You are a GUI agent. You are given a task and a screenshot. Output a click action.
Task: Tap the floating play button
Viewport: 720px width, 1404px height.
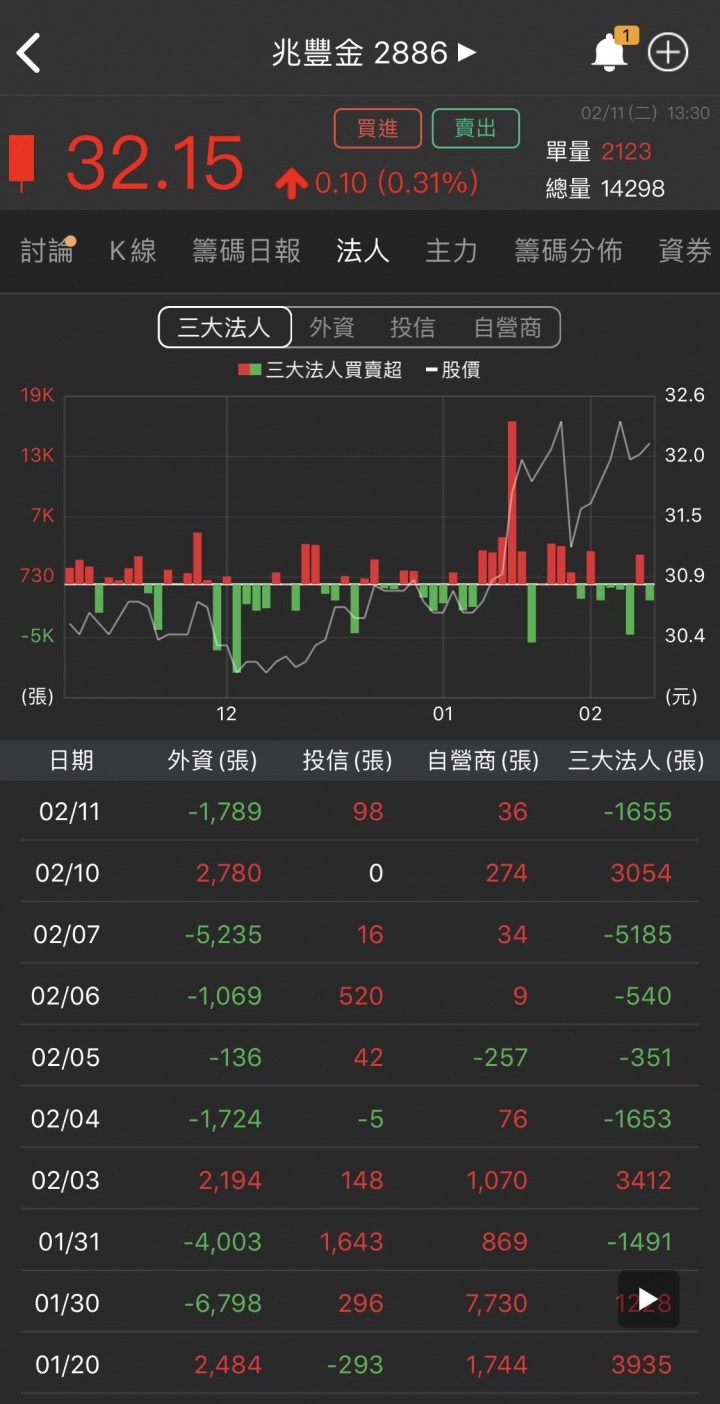648,1299
